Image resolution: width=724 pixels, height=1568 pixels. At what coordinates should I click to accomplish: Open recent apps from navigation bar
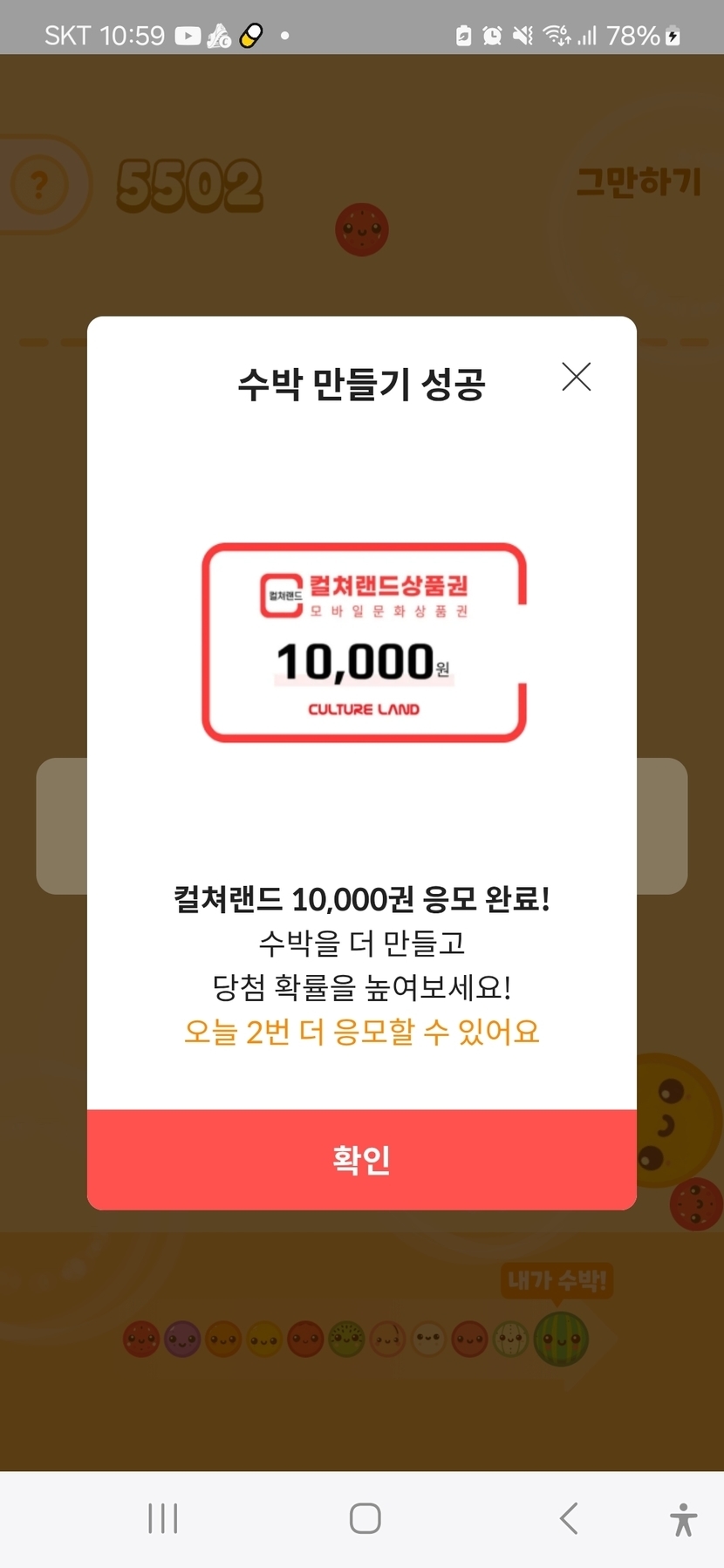[x=163, y=1518]
